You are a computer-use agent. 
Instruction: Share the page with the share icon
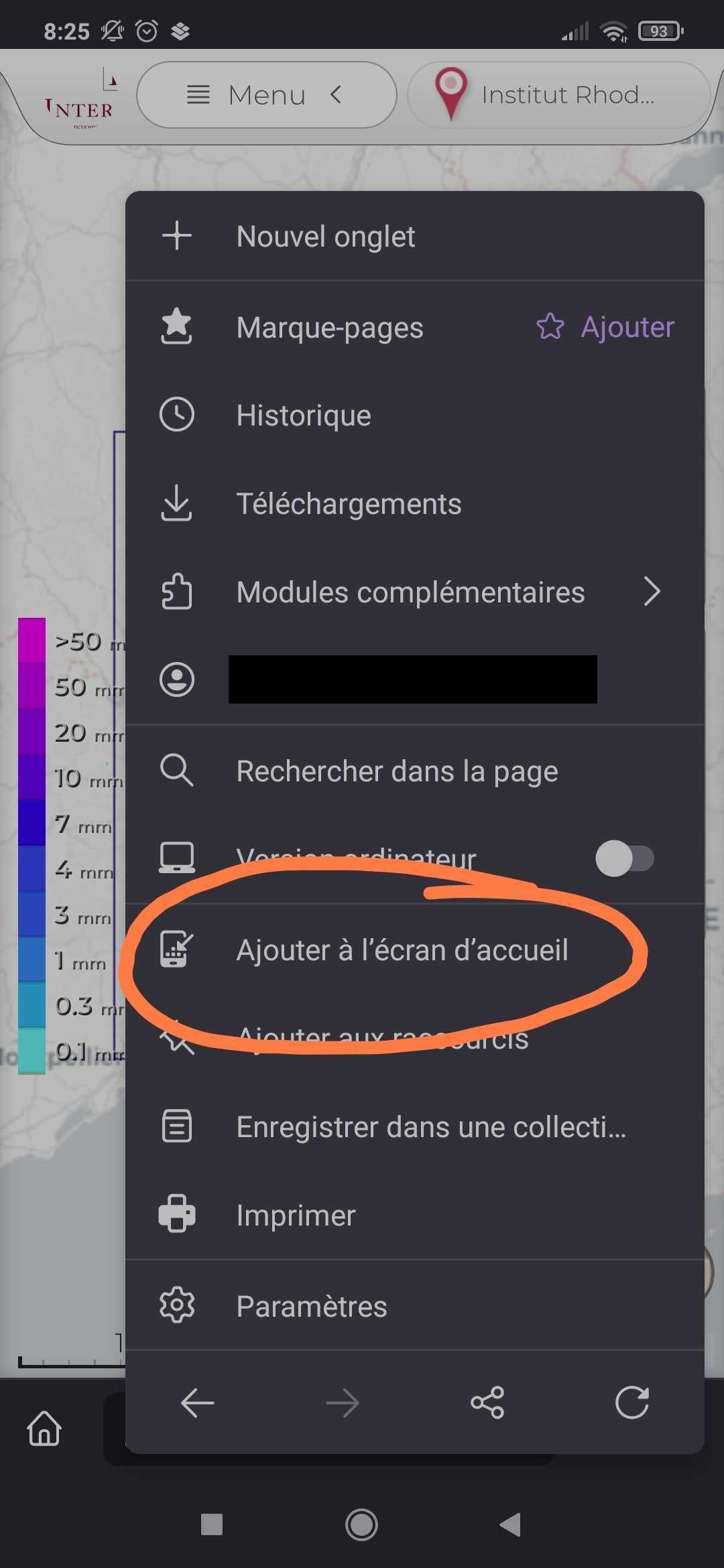(x=487, y=1402)
